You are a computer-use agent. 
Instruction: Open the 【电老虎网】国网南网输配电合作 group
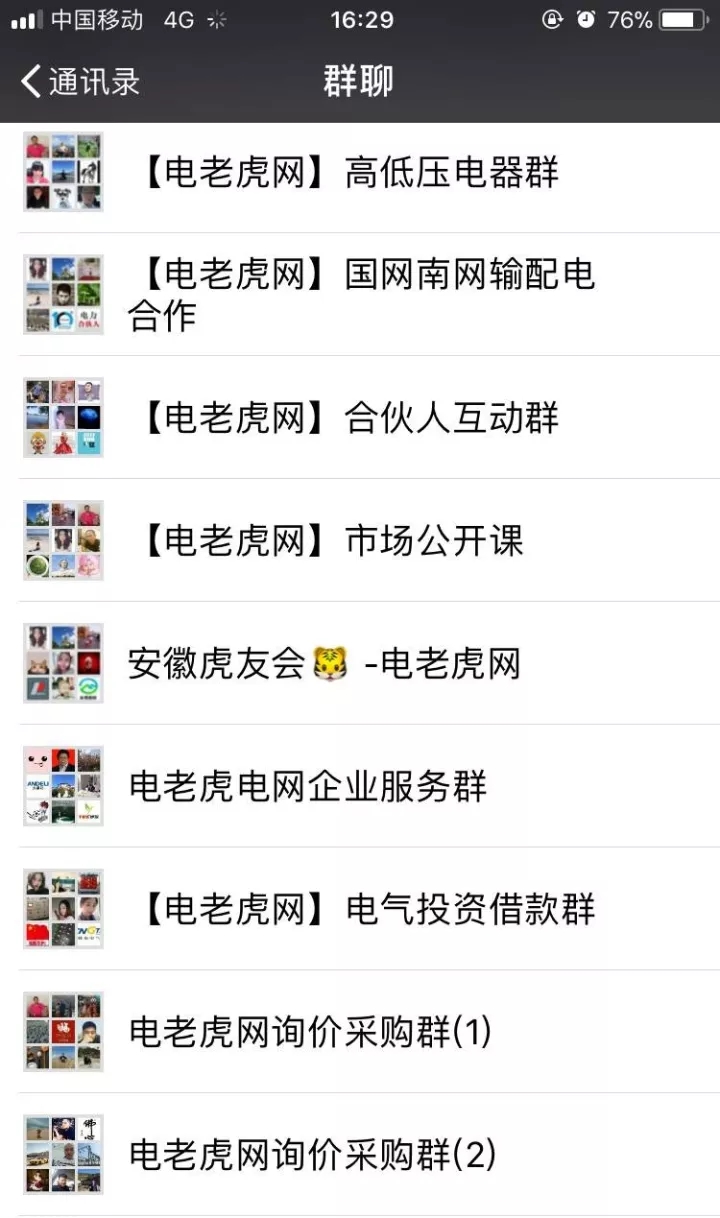360,294
